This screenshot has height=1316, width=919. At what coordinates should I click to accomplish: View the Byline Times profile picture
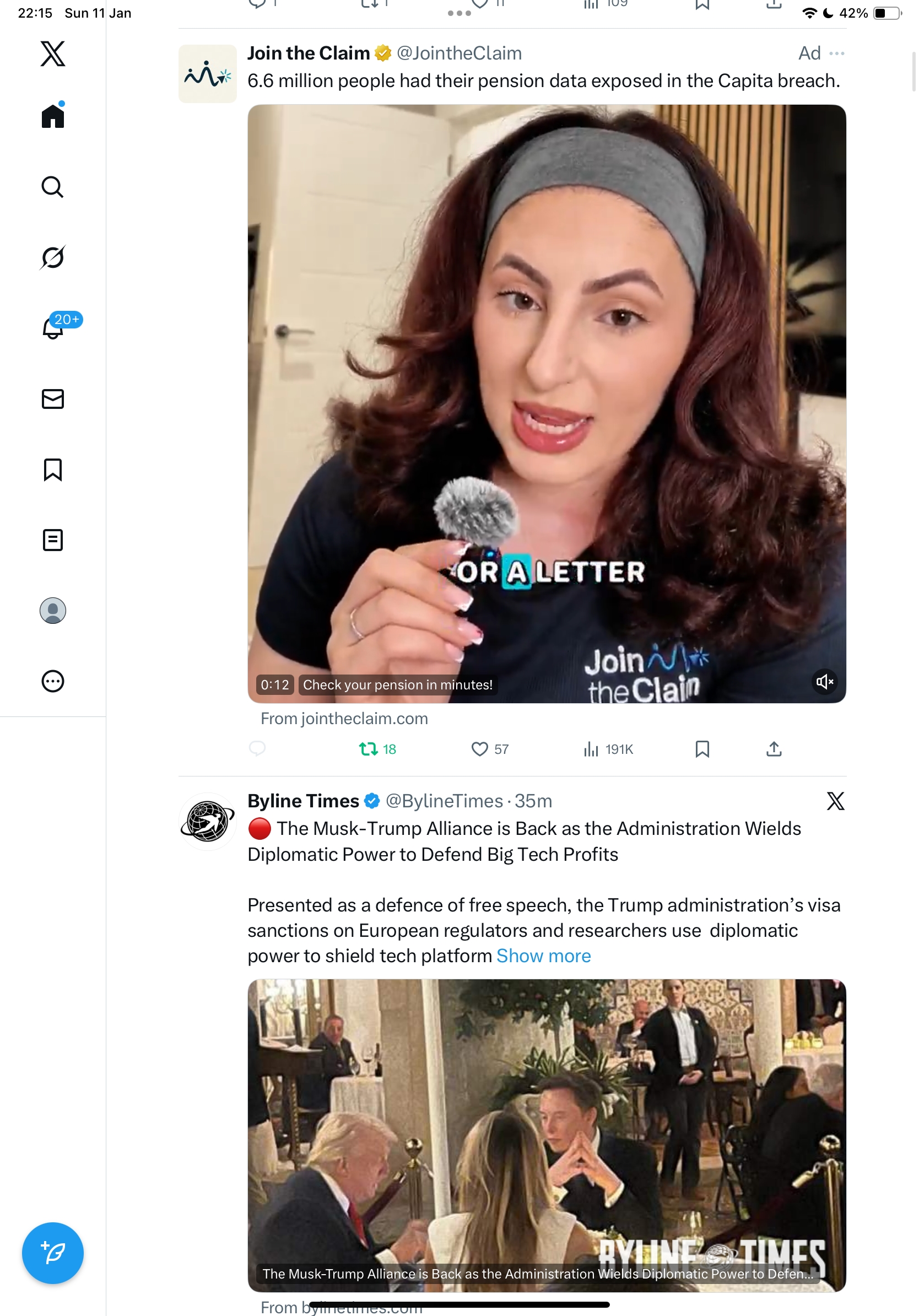(x=207, y=821)
